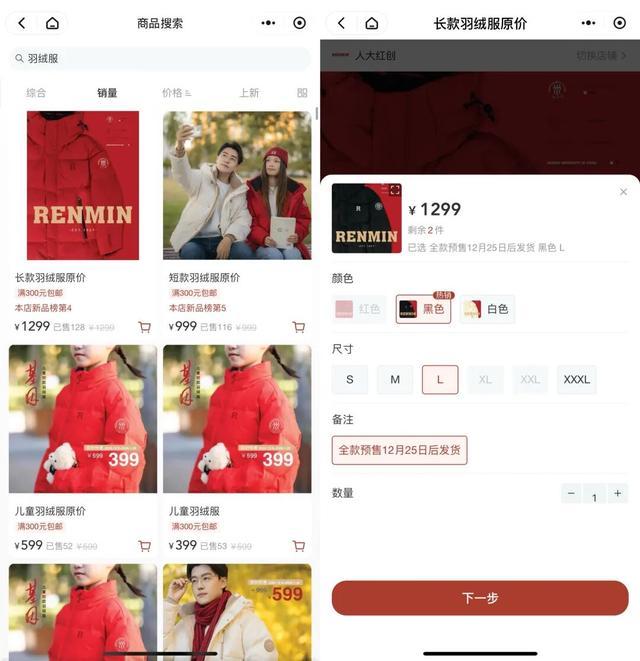Close the product options sheet
The width and height of the screenshot is (640, 661).
point(624,192)
